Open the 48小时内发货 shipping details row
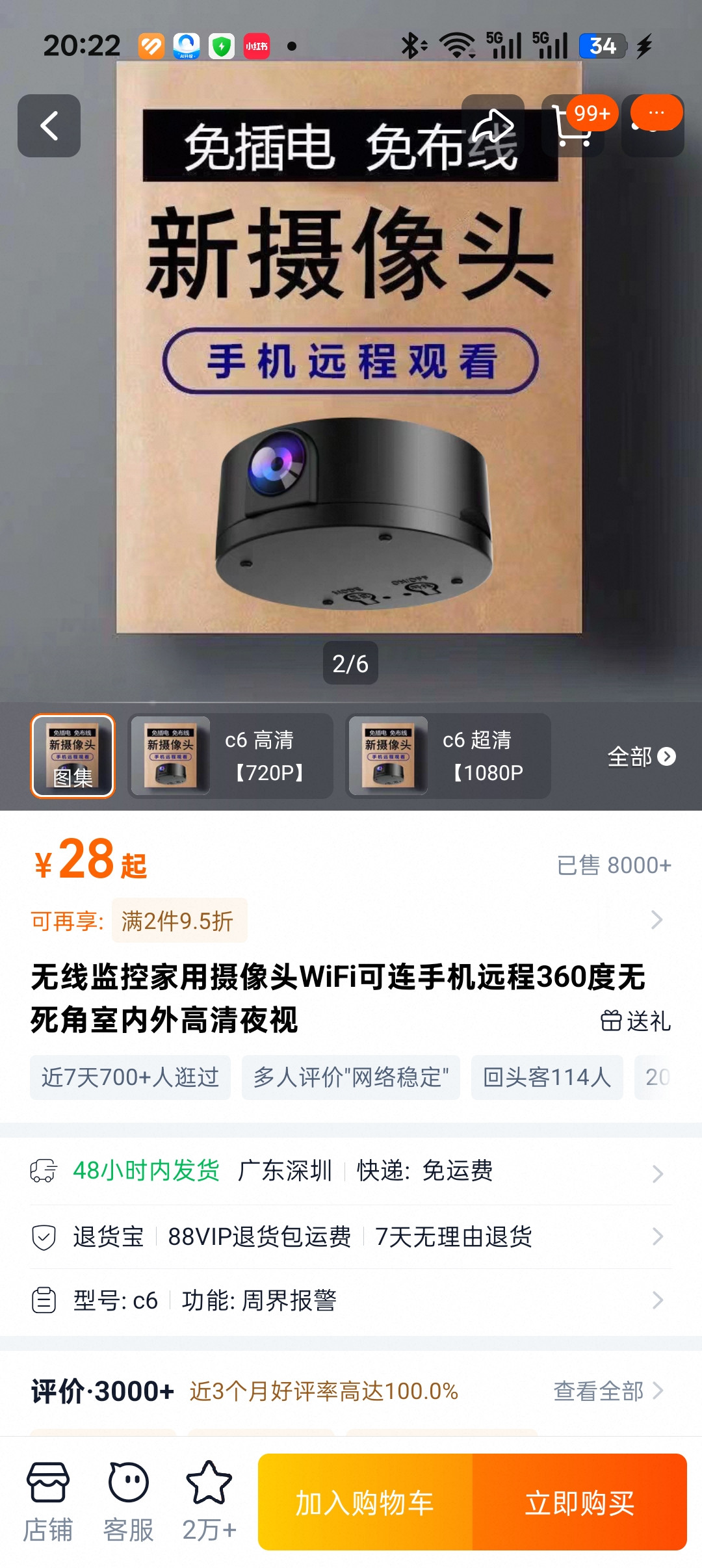This screenshot has width=702, height=1568. (351, 1171)
